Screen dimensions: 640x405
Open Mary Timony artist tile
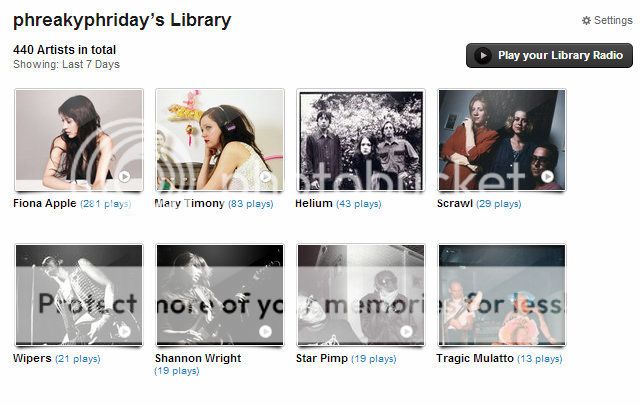pos(219,139)
